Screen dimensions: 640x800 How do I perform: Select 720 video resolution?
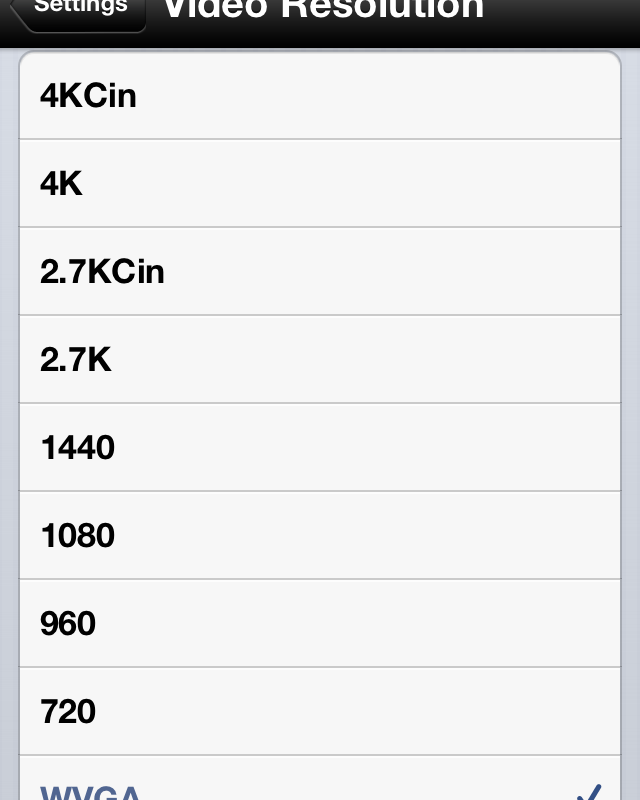coord(320,712)
